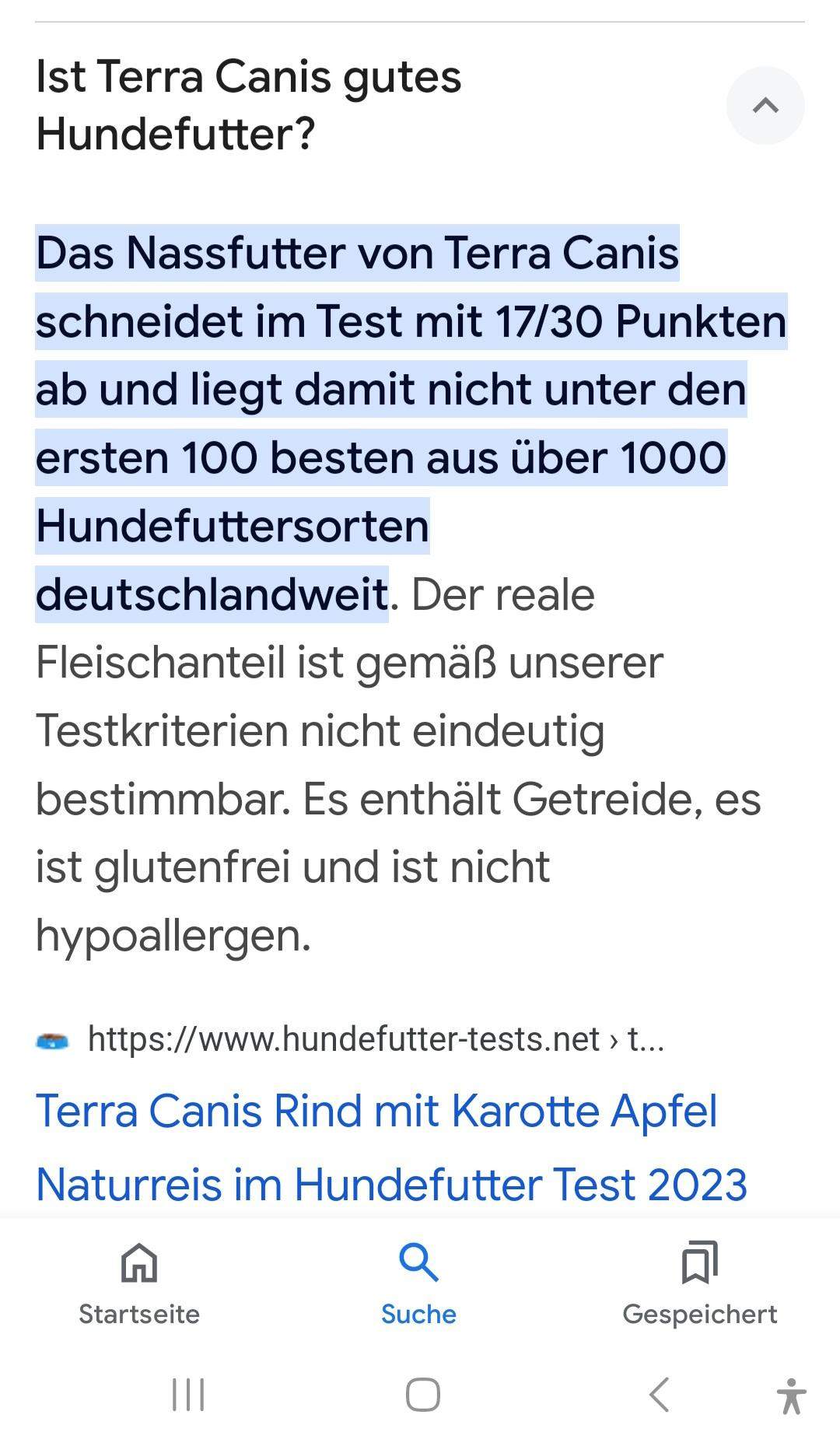Open recent apps from navigation bar

coord(188,1395)
